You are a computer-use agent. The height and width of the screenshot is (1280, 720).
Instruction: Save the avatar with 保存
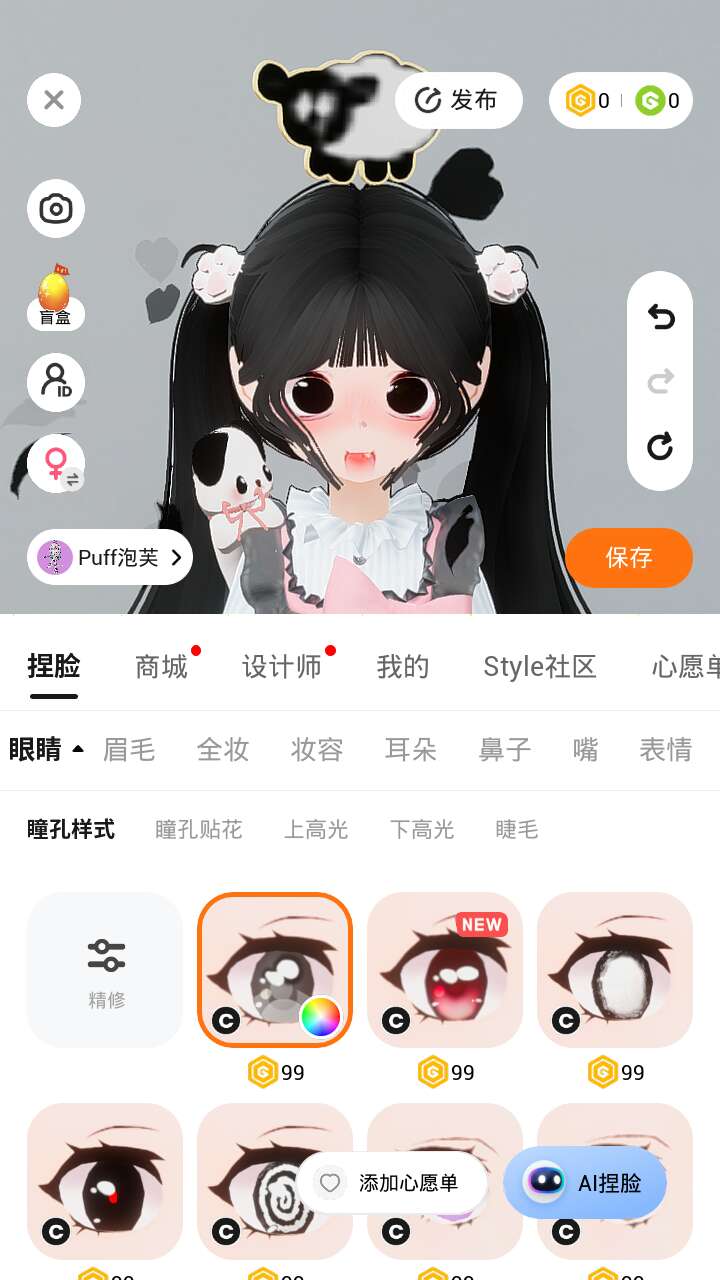(629, 557)
